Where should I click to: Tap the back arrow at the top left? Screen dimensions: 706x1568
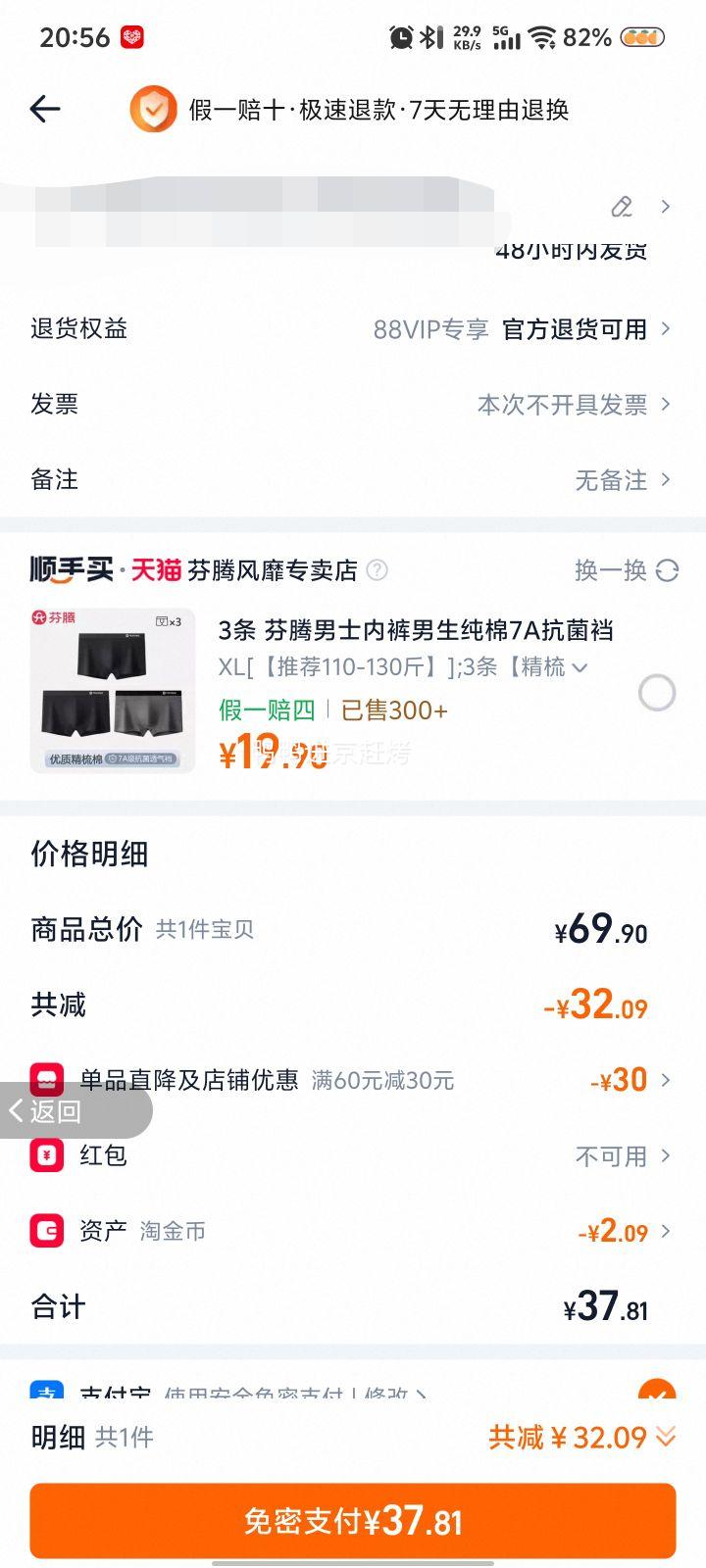tap(44, 108)
